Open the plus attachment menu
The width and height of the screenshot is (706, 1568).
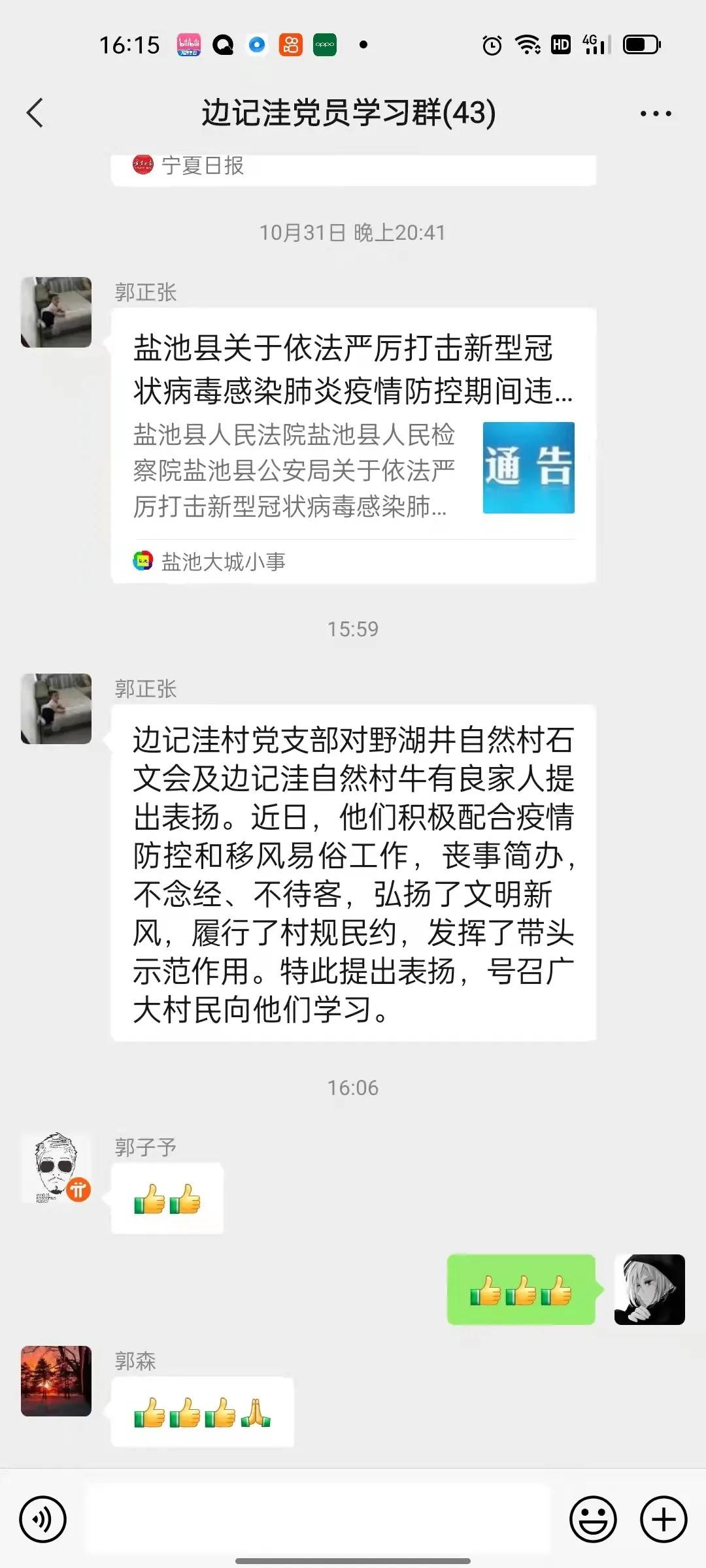point(663,1519)
